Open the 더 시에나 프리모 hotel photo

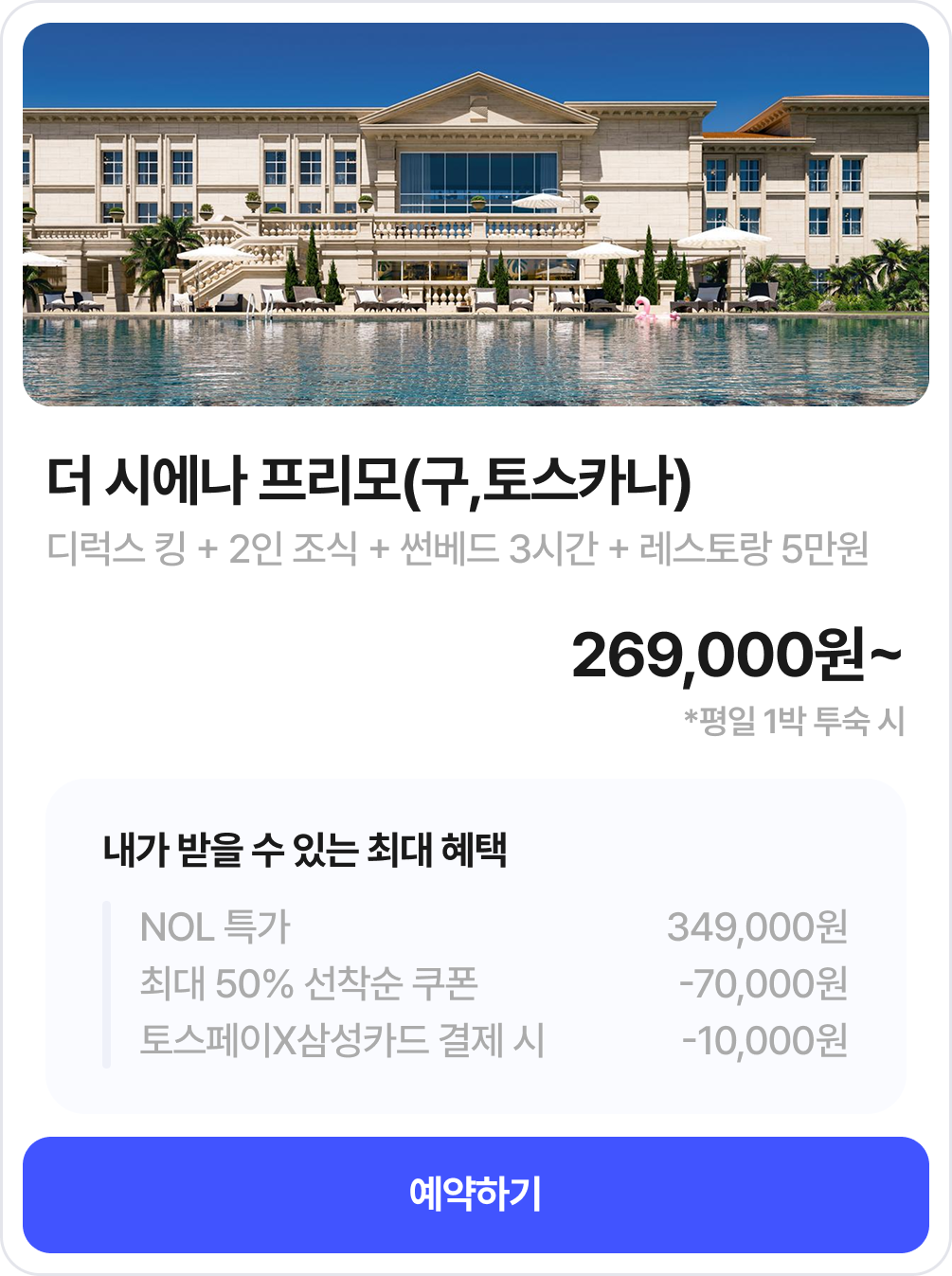click(476, 215)
